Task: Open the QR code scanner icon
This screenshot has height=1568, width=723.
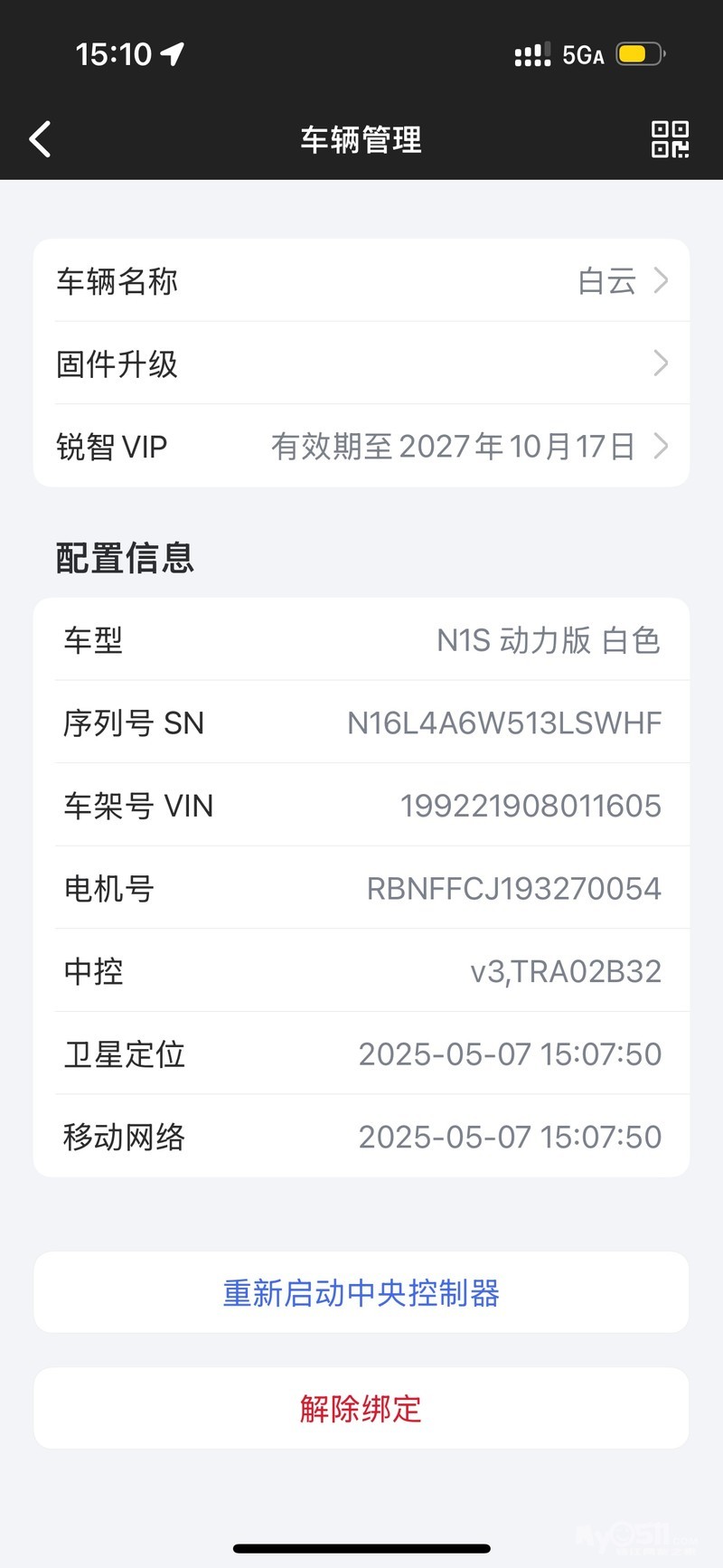Action: tap(670, 139)
